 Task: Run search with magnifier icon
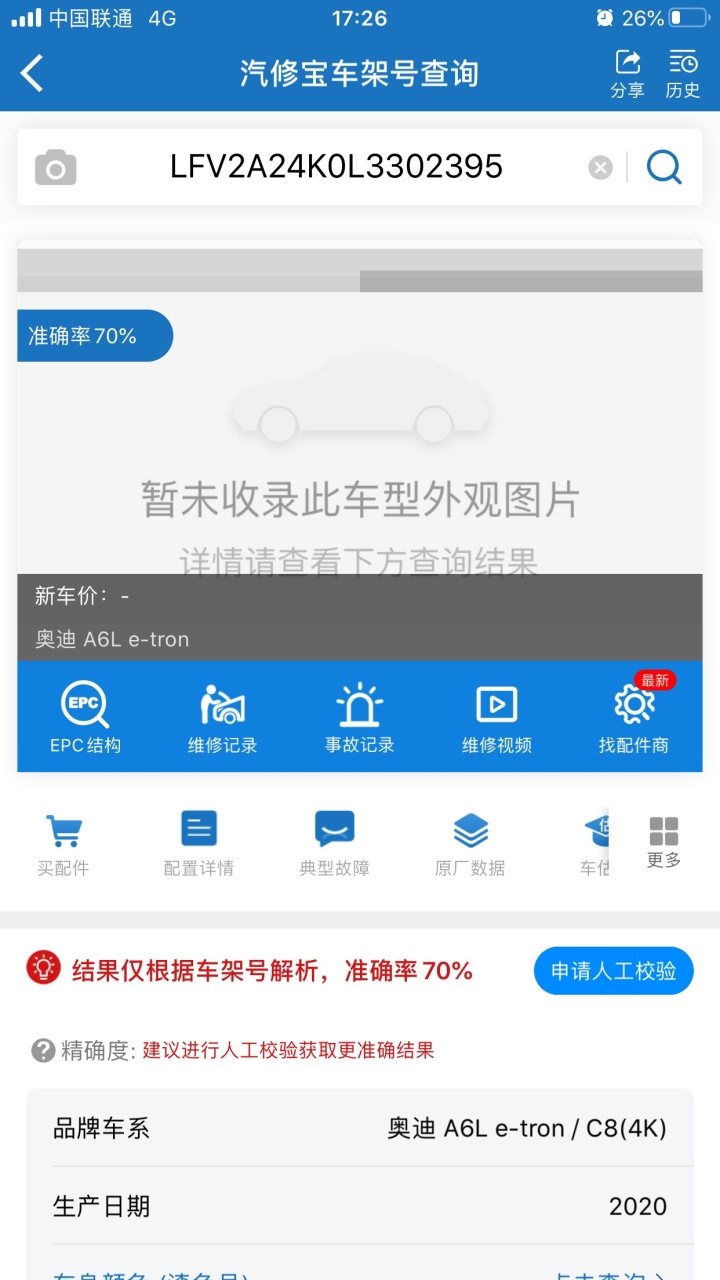coord(664,167)
